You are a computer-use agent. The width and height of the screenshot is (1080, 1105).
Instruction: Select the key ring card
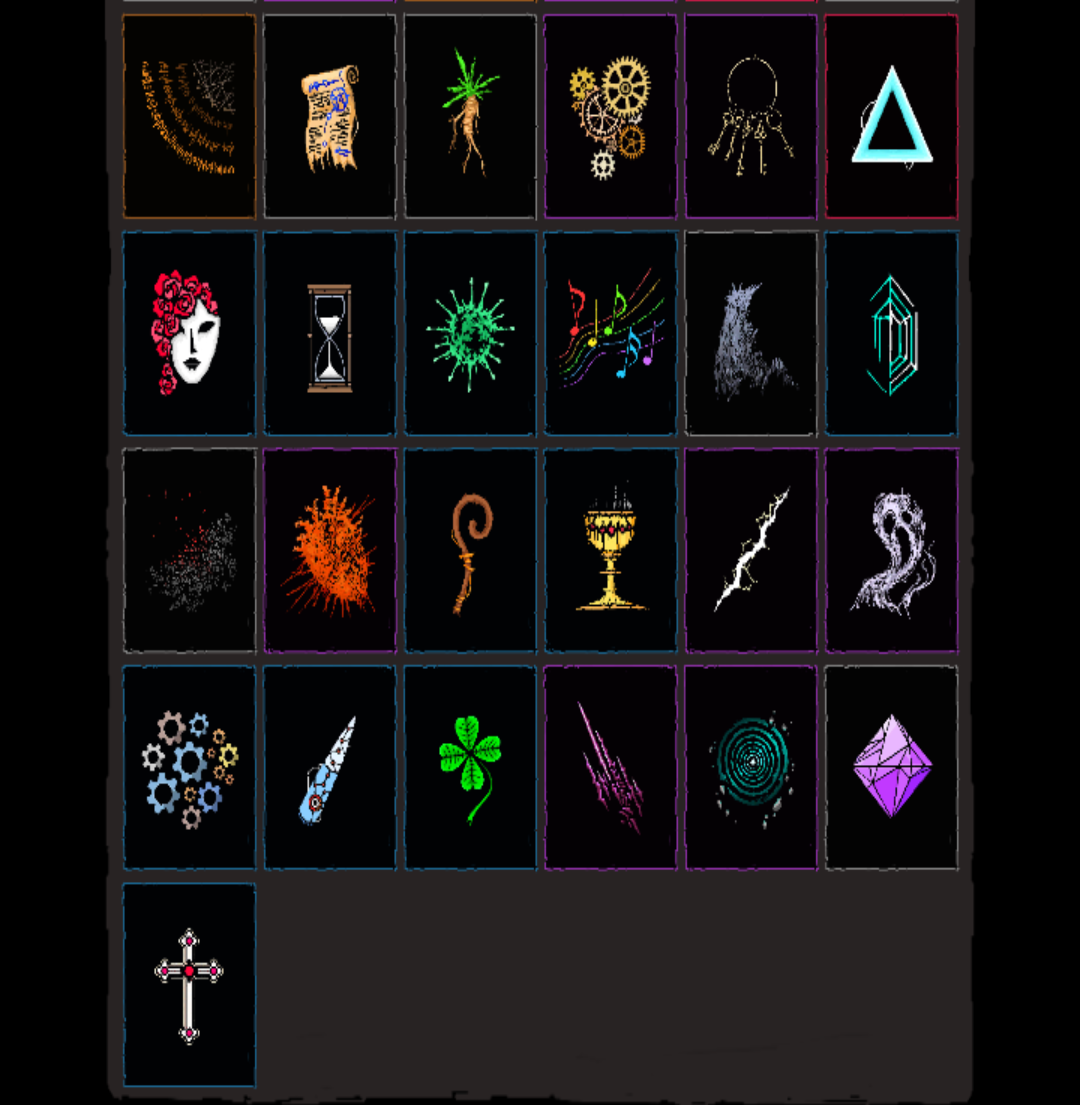(751, 116)
